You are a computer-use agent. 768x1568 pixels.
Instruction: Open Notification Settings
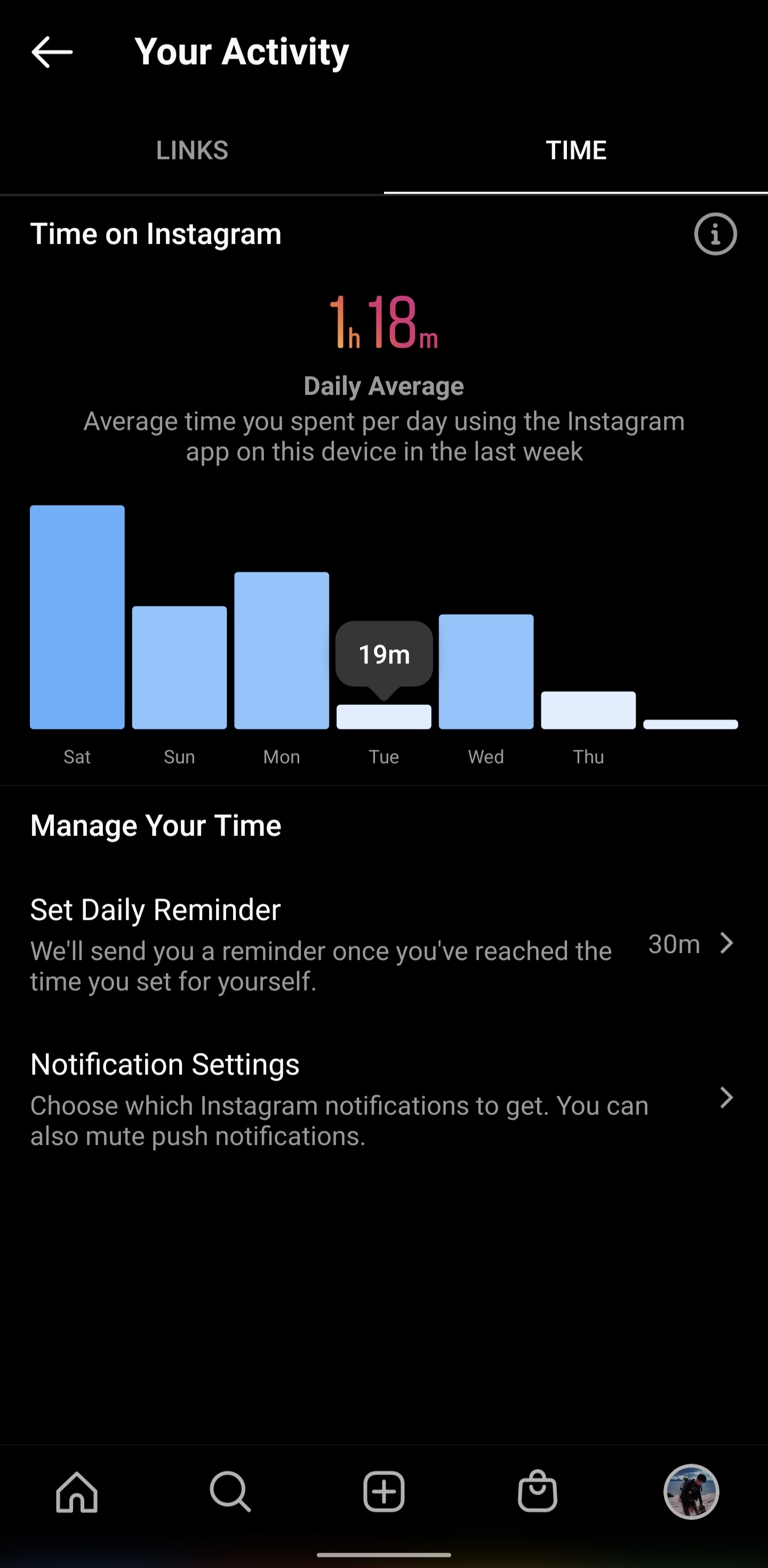[383, 1098]
